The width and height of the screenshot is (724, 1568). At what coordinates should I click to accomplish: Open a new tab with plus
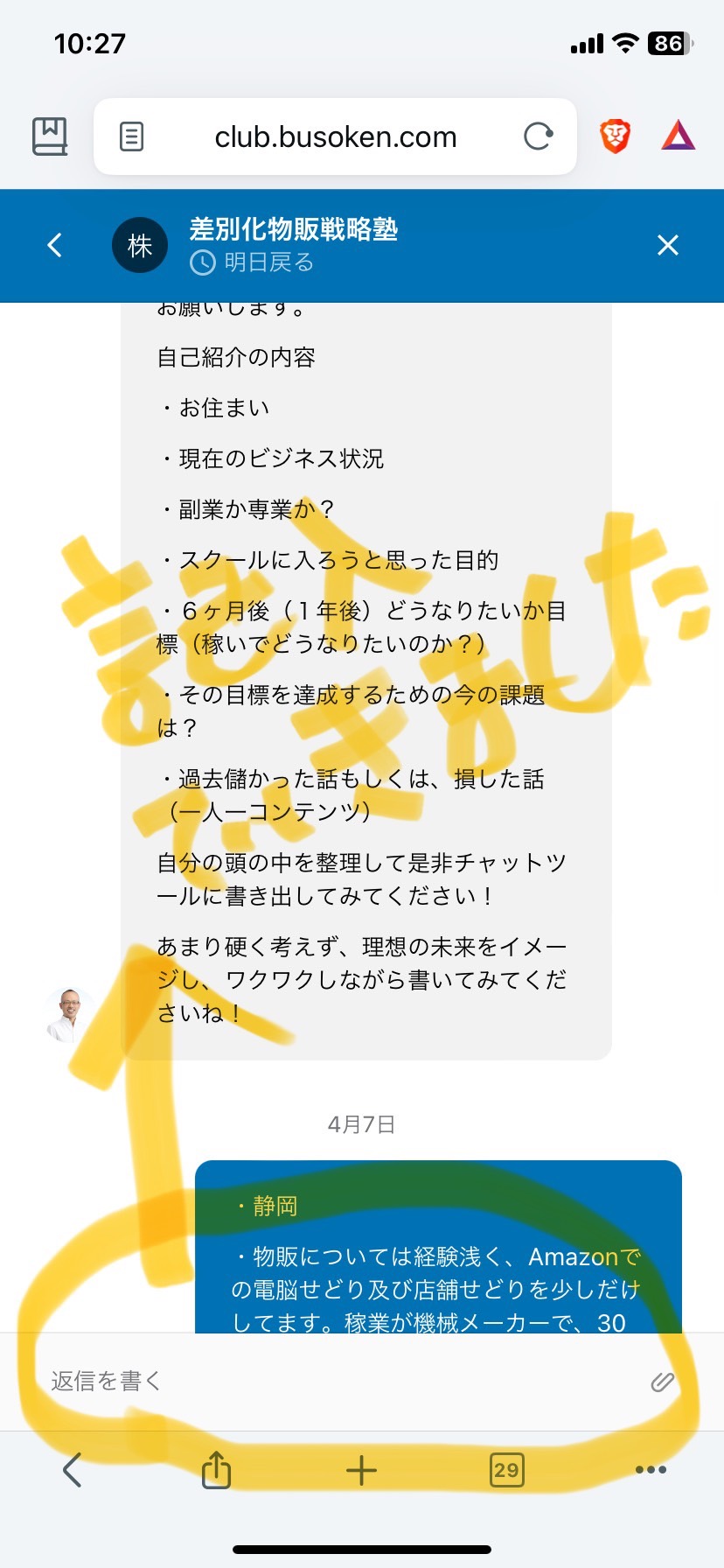point(361,1470)
